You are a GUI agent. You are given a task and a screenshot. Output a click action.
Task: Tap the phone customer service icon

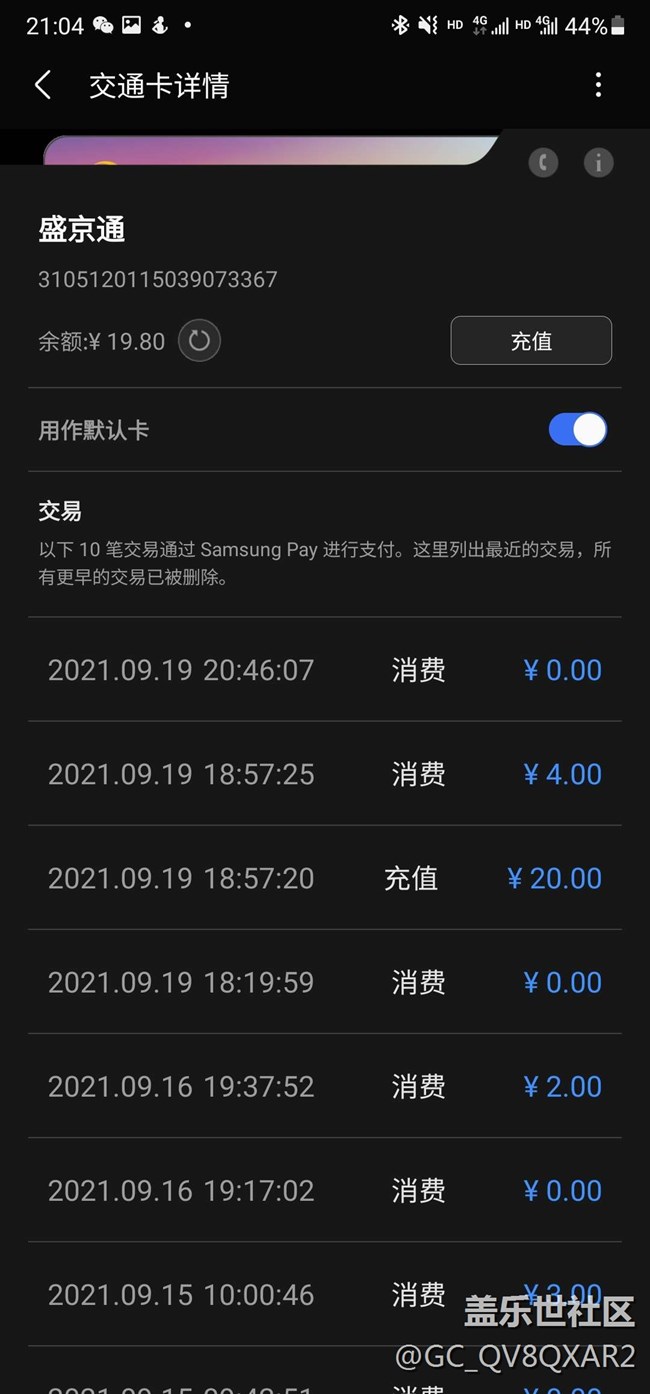click(543, 162)
